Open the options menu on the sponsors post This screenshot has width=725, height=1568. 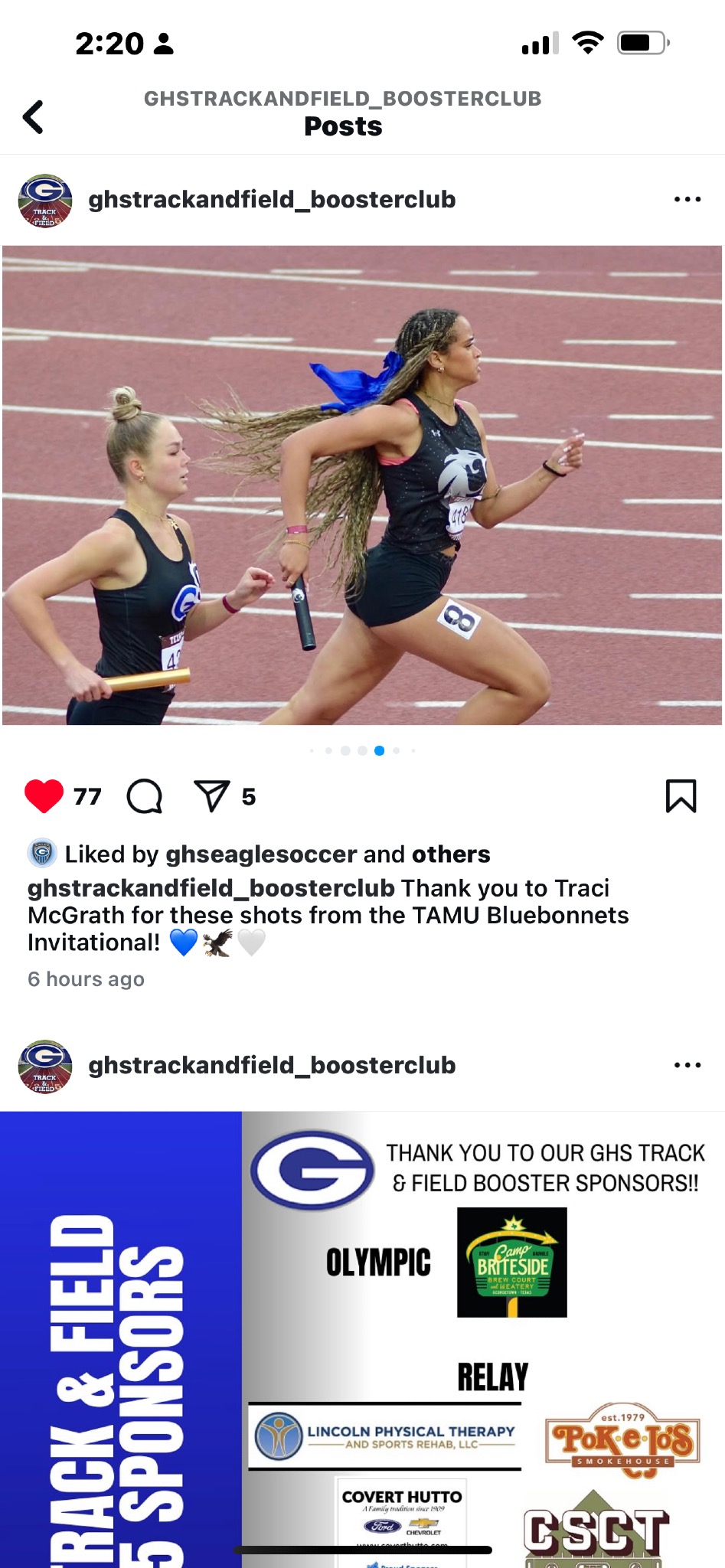[687, 1065]
